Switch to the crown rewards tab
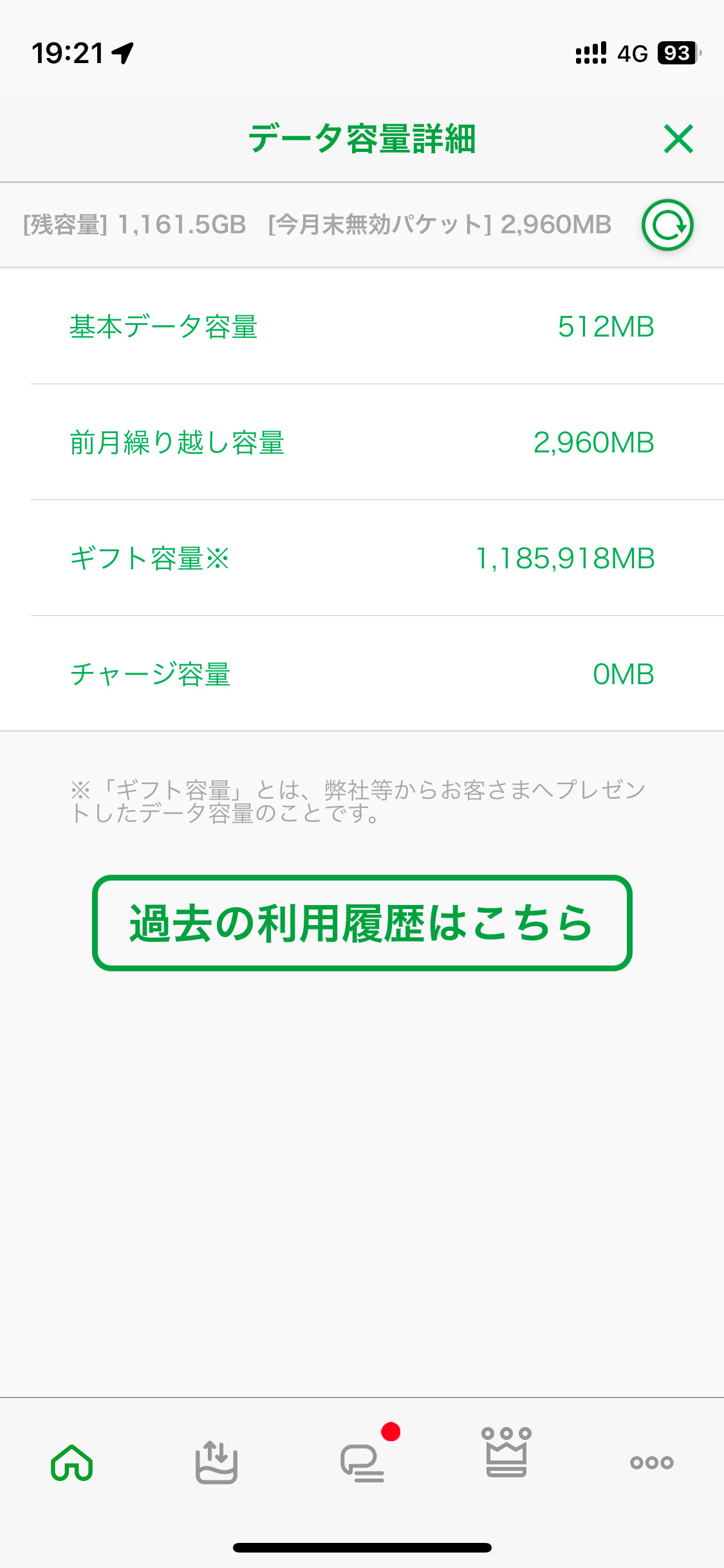Screen dimensions: 724x1568 point(506,1453)
